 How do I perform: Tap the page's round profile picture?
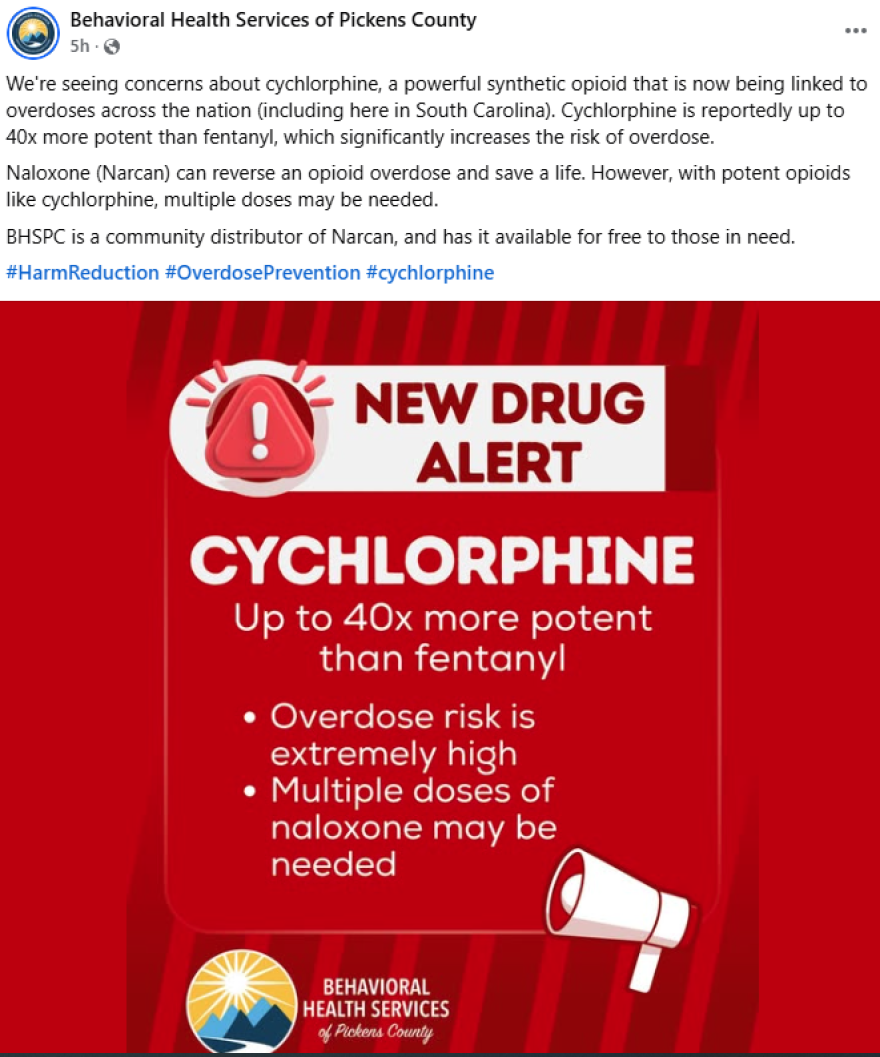click(34, 33)
